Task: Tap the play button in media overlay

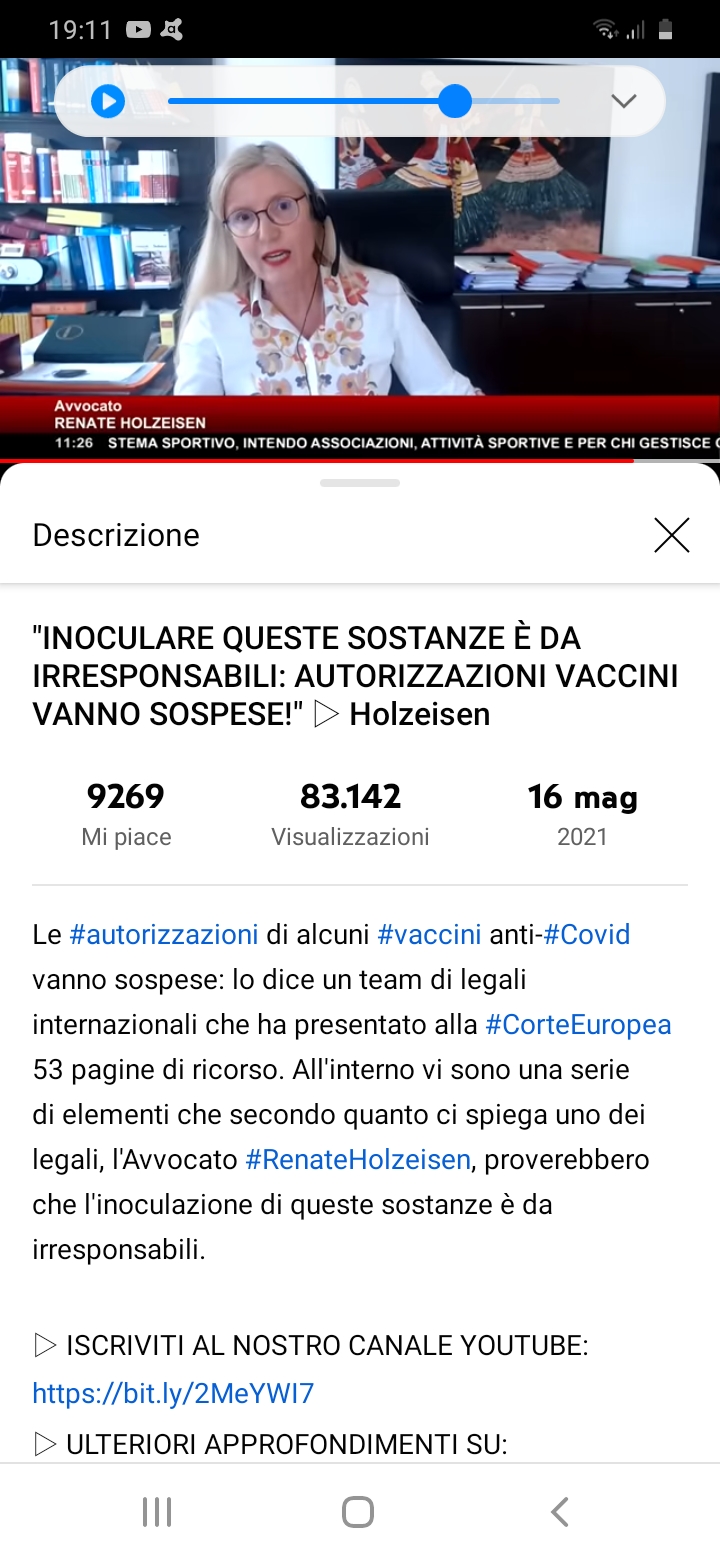Action: tap(108, 101)
